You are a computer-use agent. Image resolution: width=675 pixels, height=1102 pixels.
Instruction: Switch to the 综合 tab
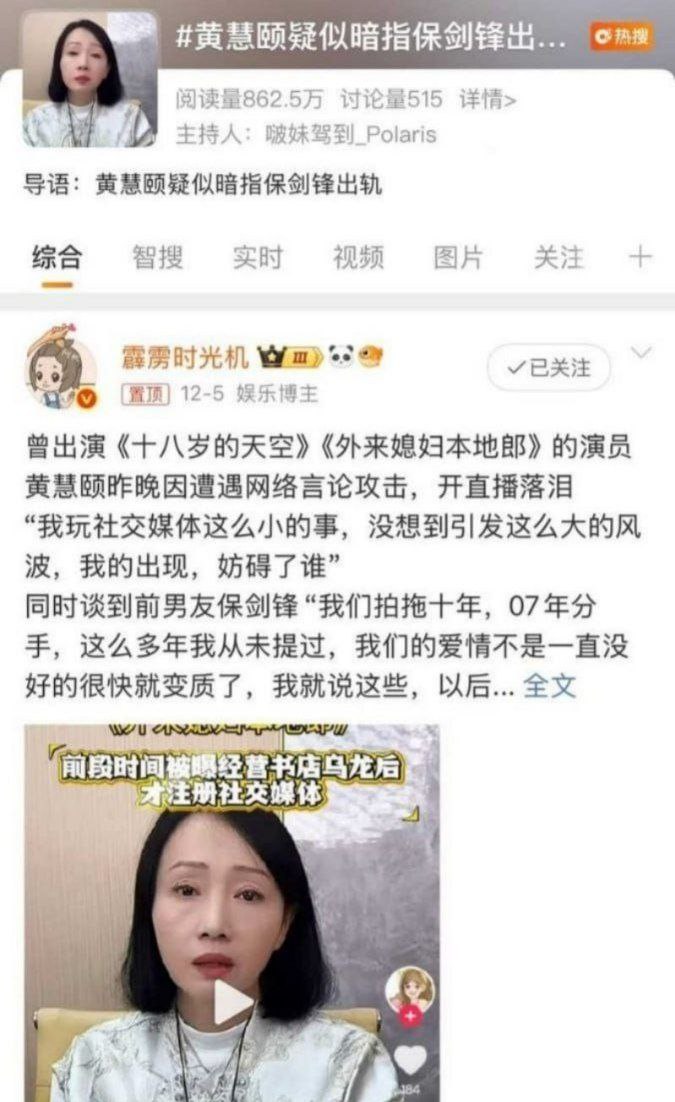pyautogui.click(x=57, y=258)
